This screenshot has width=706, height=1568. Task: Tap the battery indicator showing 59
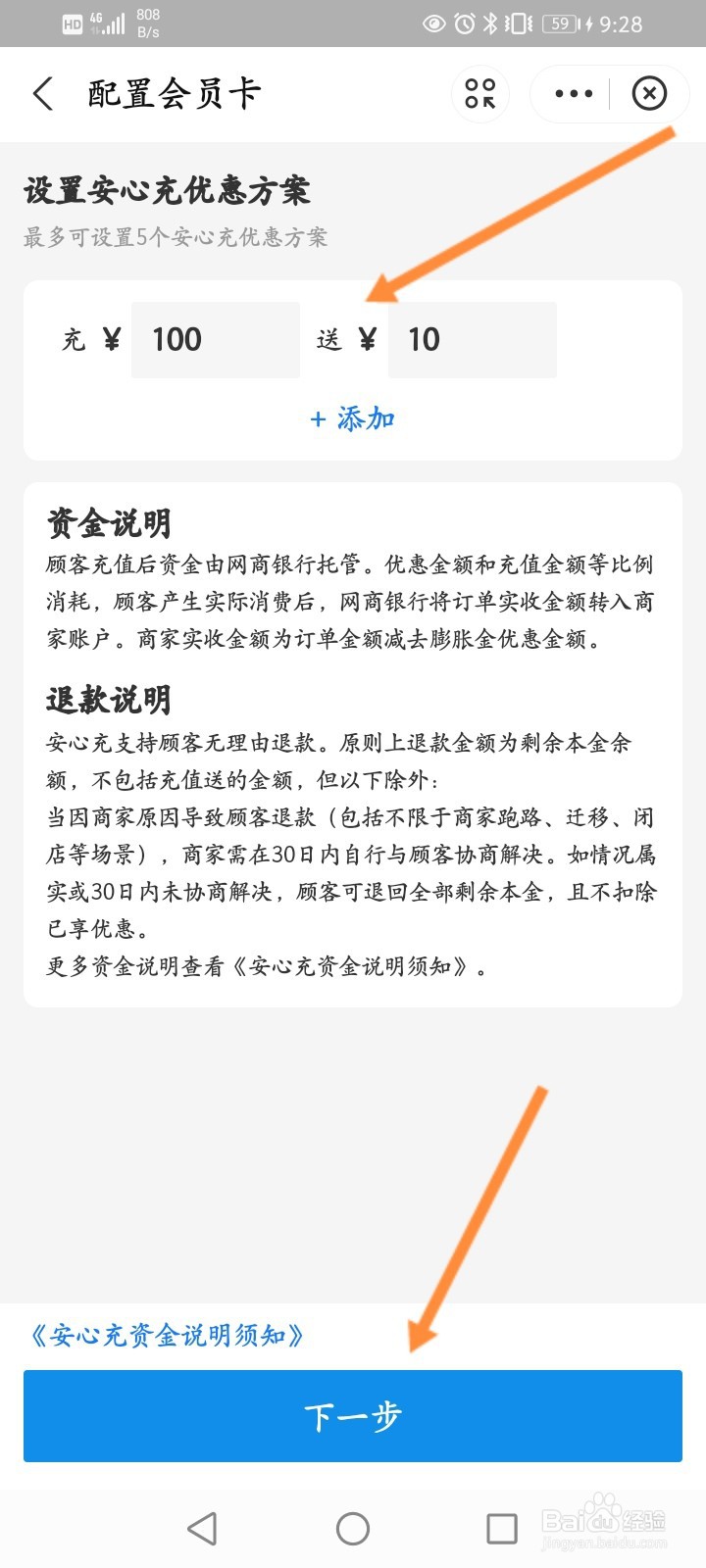point(559,24)
